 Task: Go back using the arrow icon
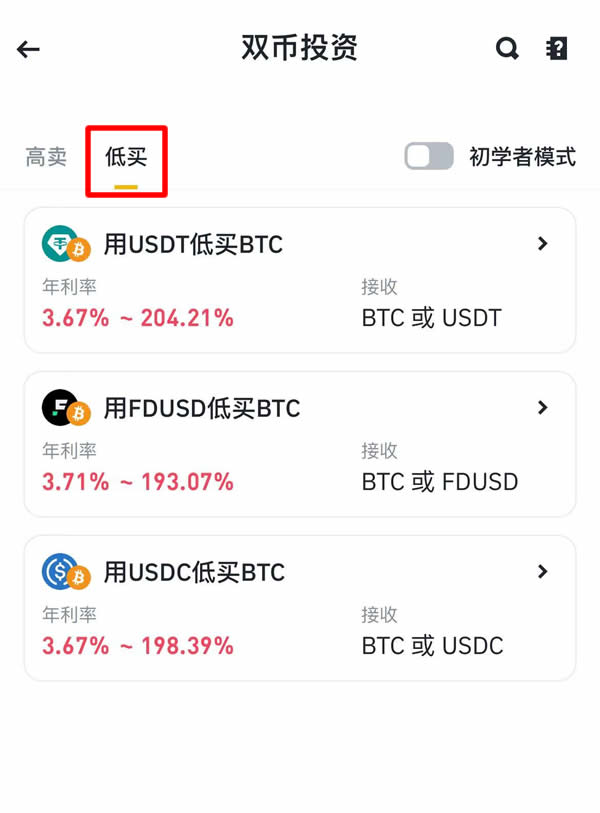[28, 49]
